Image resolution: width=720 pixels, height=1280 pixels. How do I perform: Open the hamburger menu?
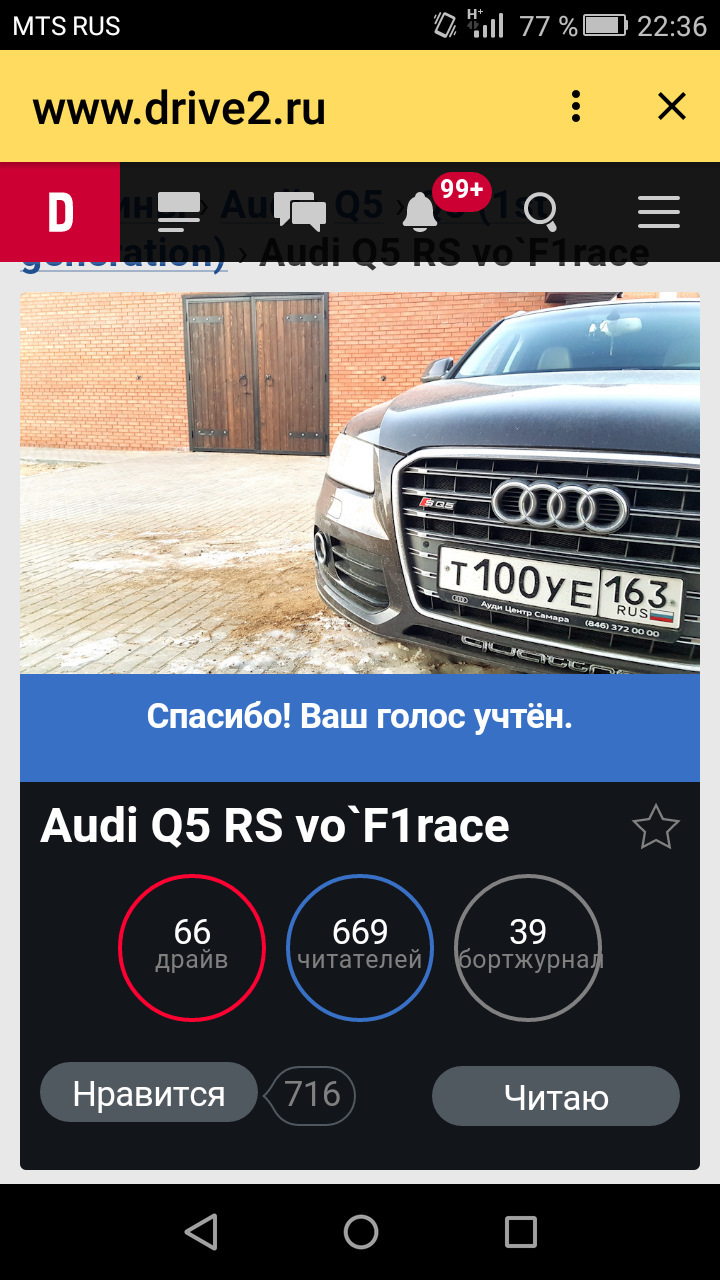coord(659,211)
